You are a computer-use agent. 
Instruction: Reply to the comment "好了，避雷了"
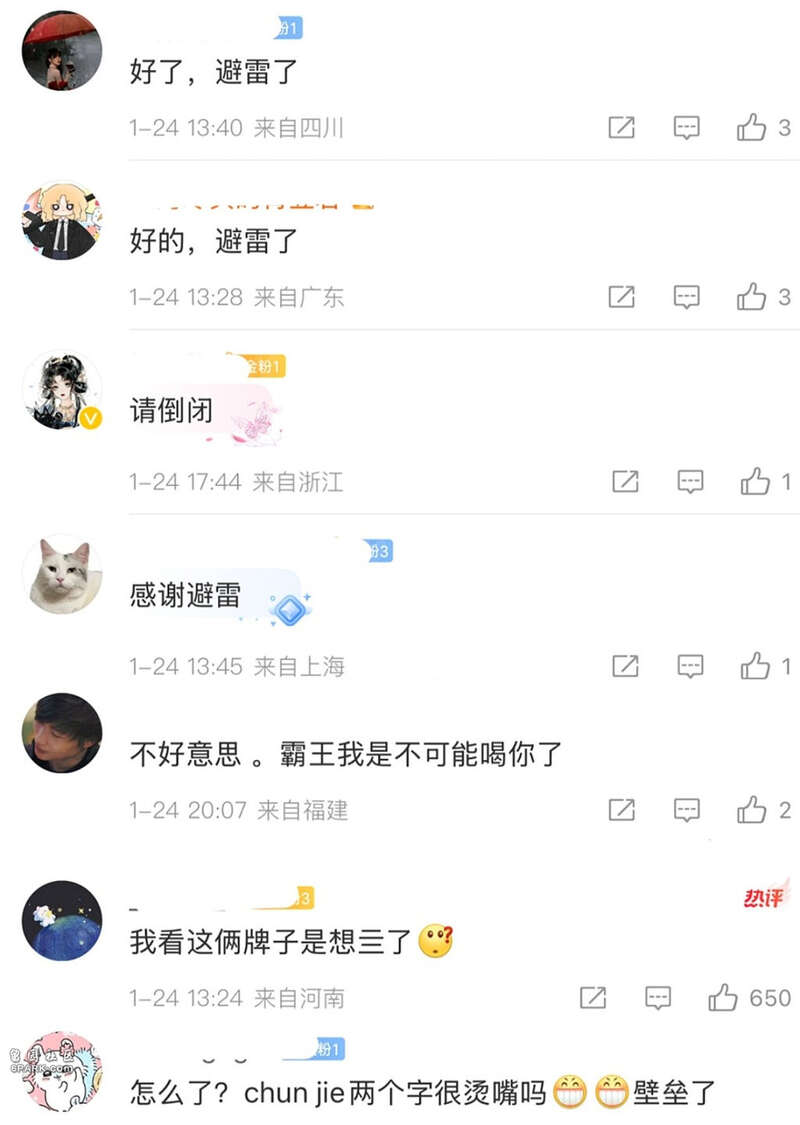(x=686, y=127)
